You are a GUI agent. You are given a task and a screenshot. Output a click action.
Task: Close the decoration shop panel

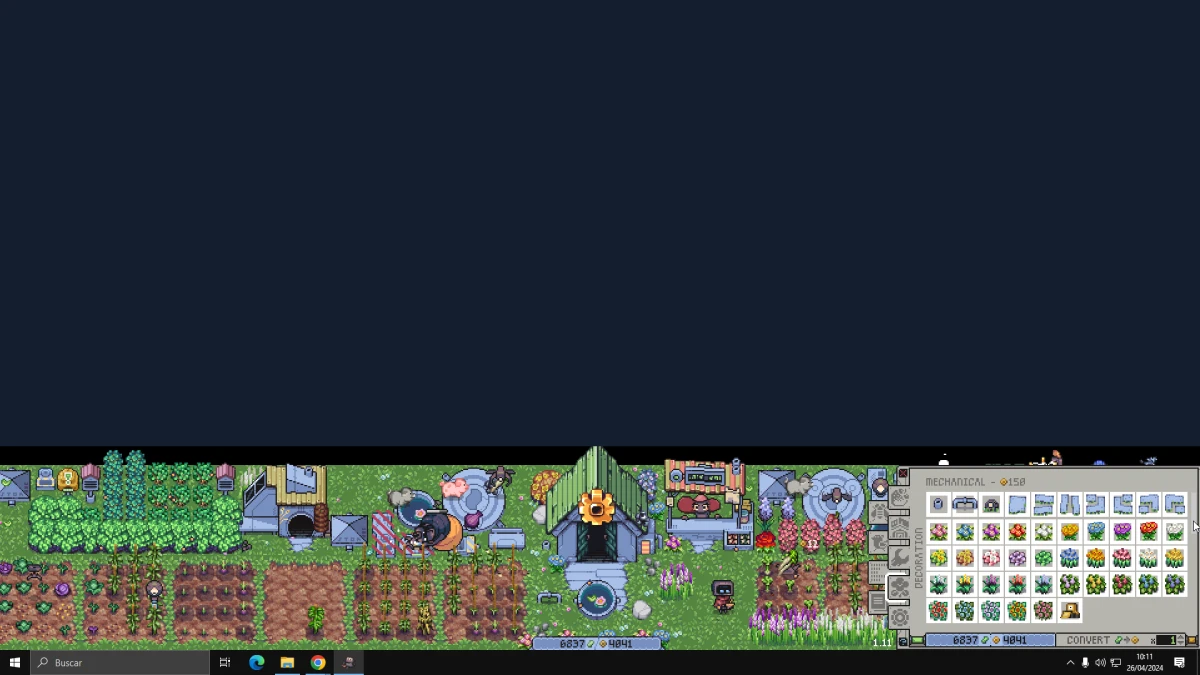(x=903, y=475)
